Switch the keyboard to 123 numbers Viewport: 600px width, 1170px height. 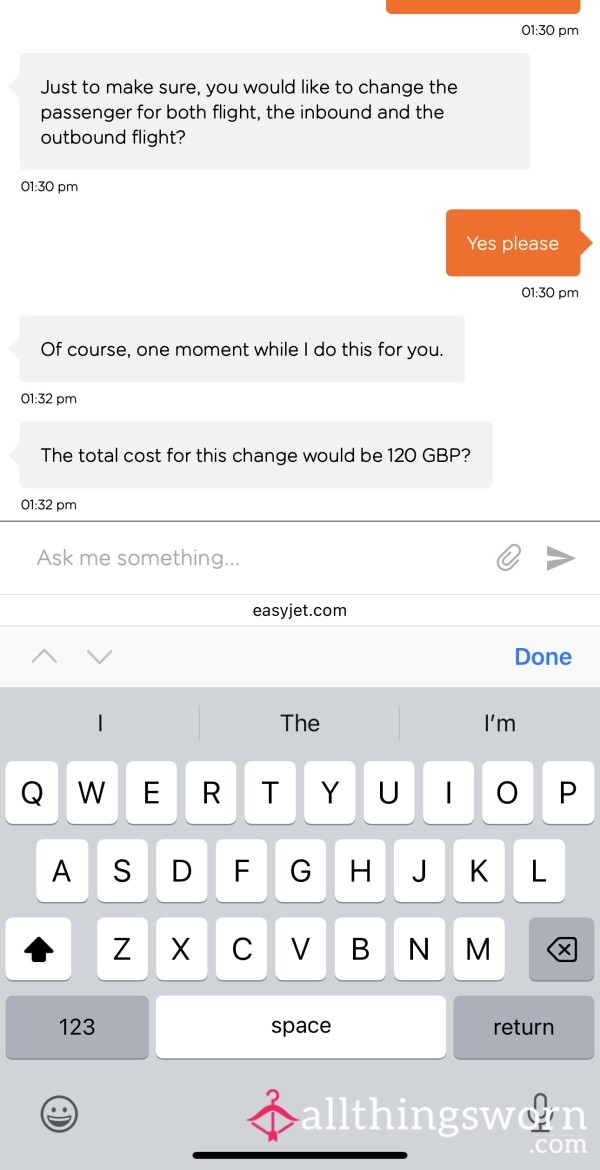point(77,1027)
